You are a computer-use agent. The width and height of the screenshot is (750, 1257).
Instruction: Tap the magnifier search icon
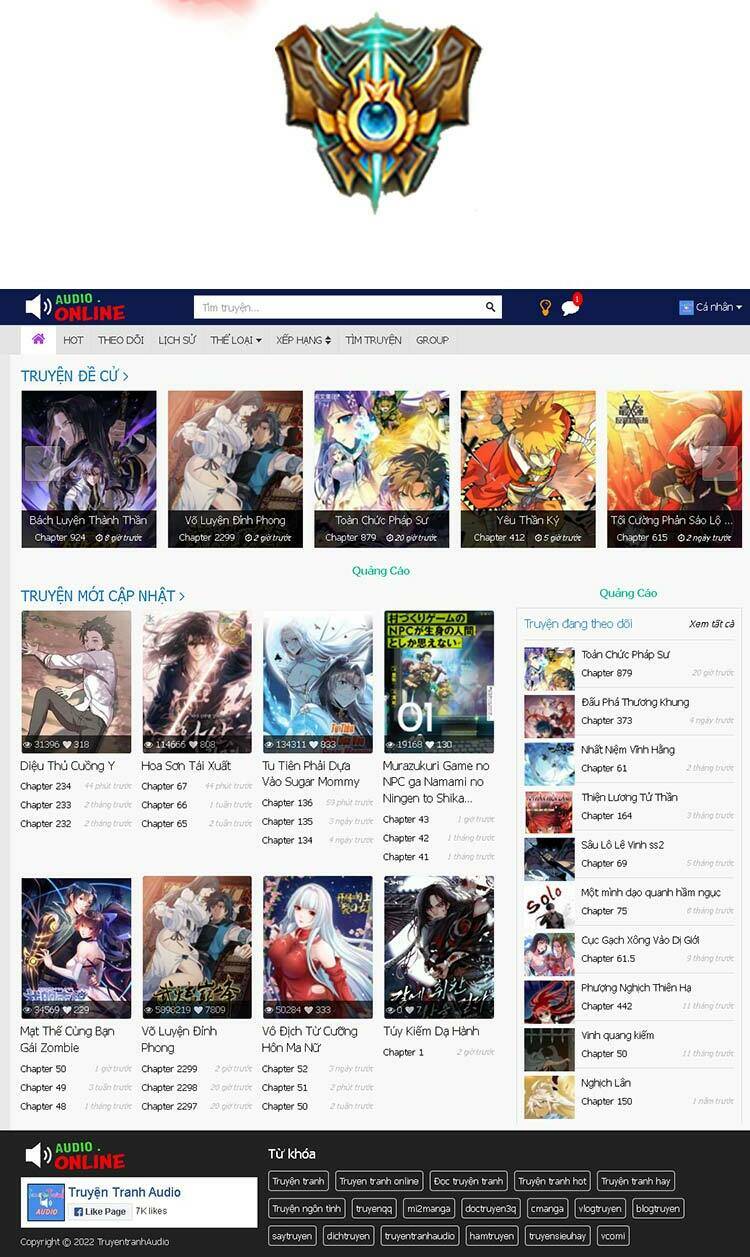[491, 307]
